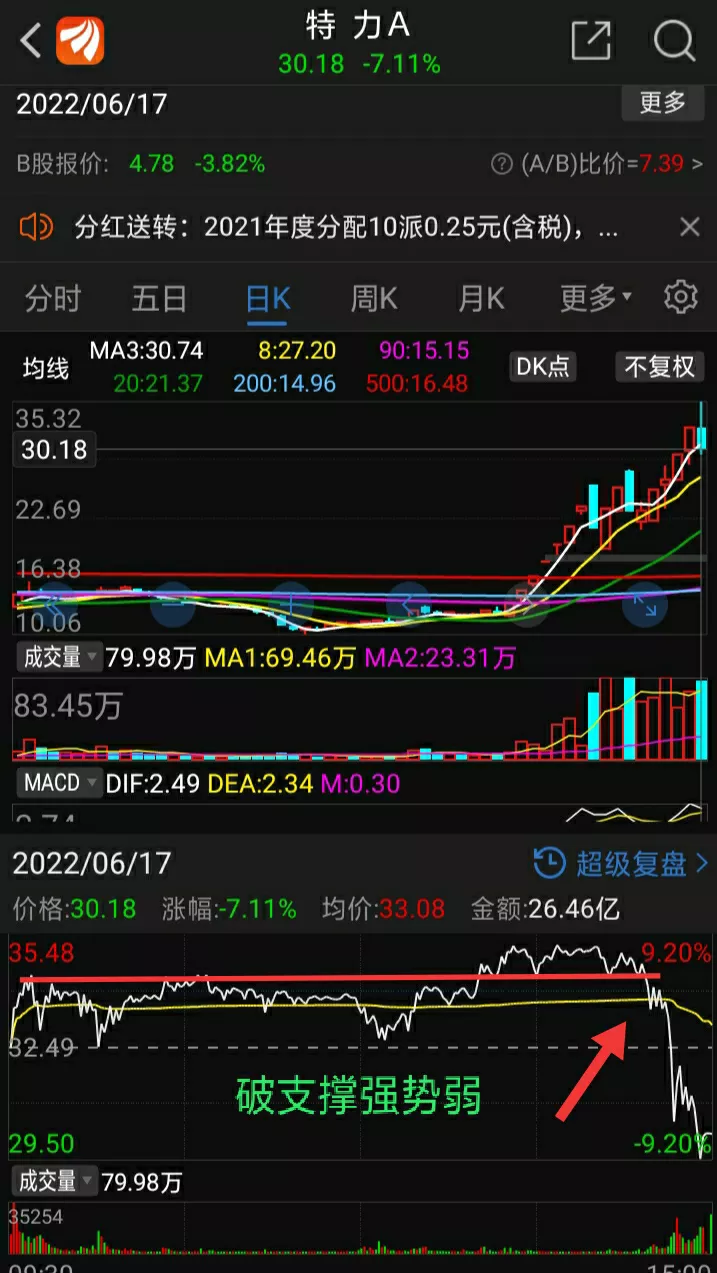This screenshot has width=717, height=1273.
Task: Open the stock search
Action: (x=674, y=41)
